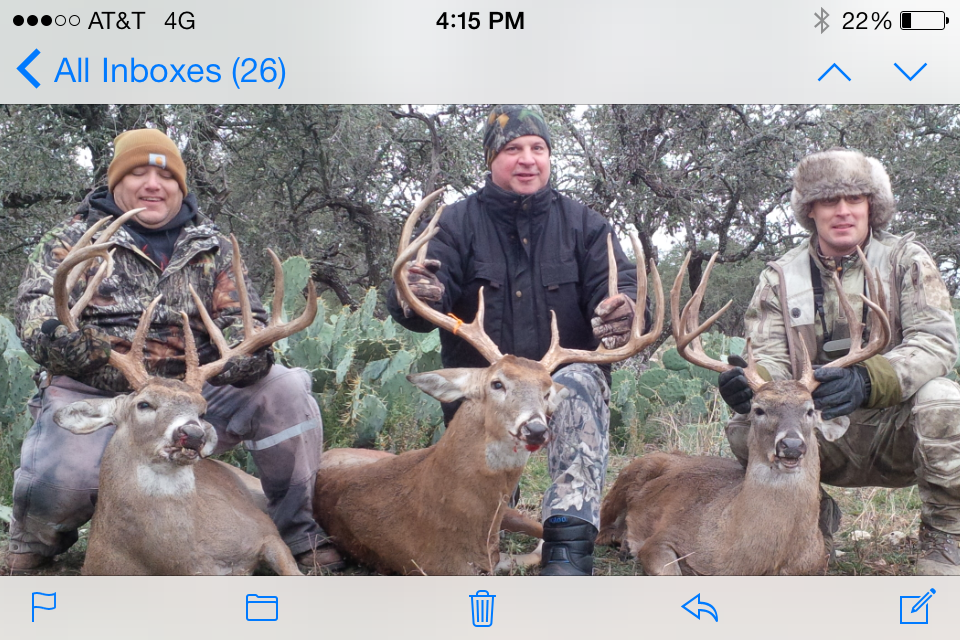Viewport: 960px width, 640px height.
Task: Open the attached hunting photo
Action: 480,340
